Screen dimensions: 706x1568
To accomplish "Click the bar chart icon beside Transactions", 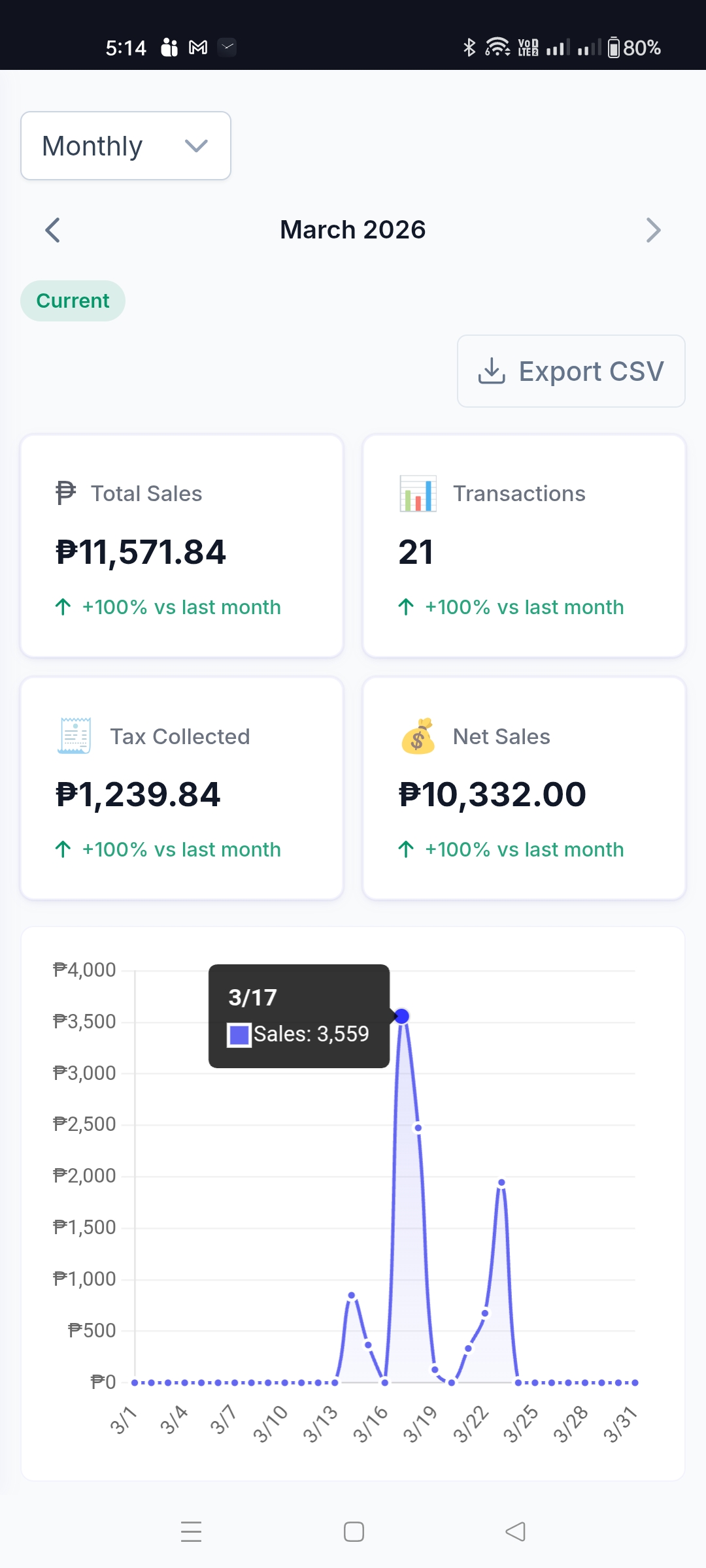I will 416,493.
